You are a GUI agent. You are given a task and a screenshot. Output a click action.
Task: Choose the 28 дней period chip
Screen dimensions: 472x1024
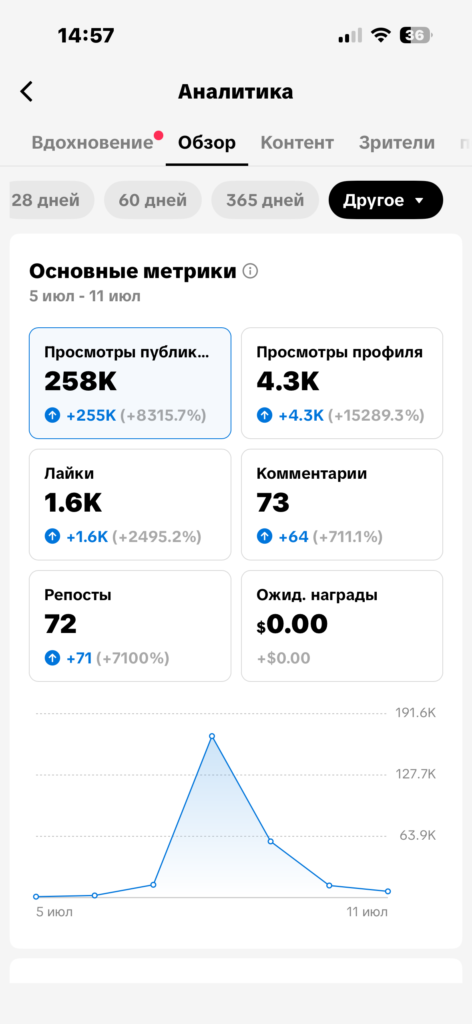click(52, 200)
